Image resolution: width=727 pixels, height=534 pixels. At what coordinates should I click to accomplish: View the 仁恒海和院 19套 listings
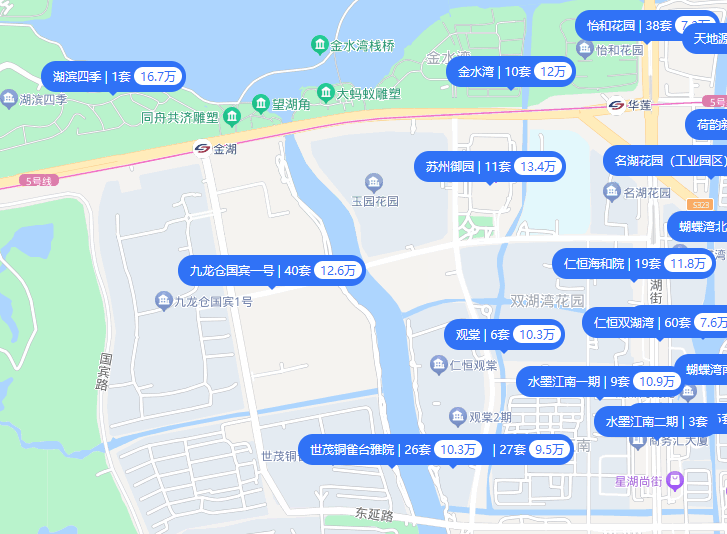636,264
